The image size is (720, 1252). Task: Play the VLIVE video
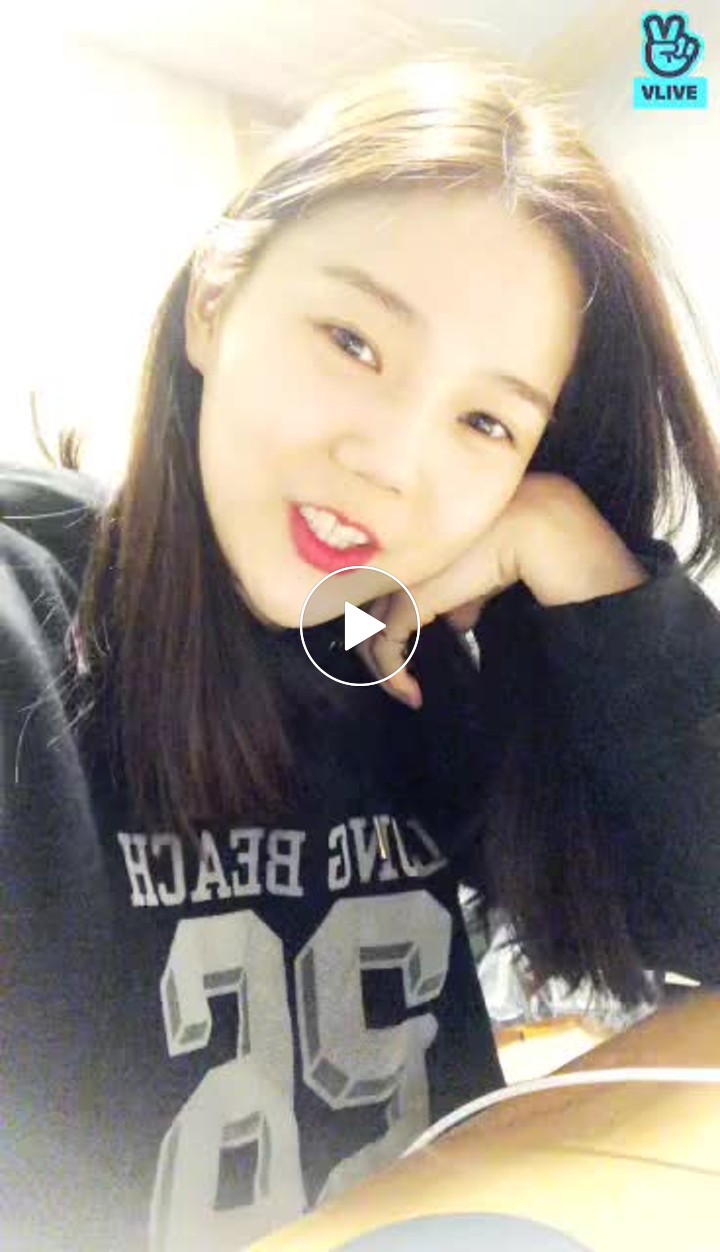click(x=360, y=626)
